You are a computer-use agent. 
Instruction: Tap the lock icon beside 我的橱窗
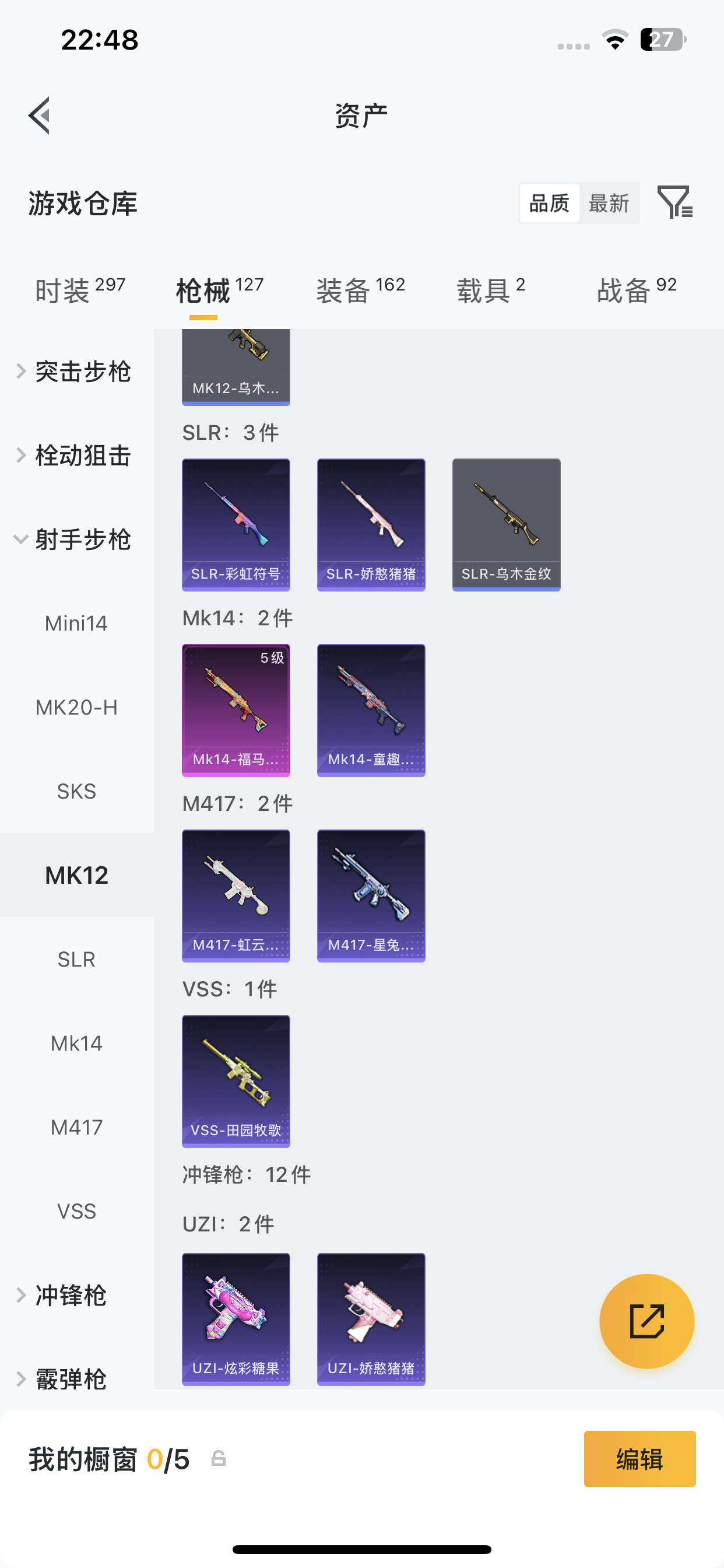point(219,1459)
